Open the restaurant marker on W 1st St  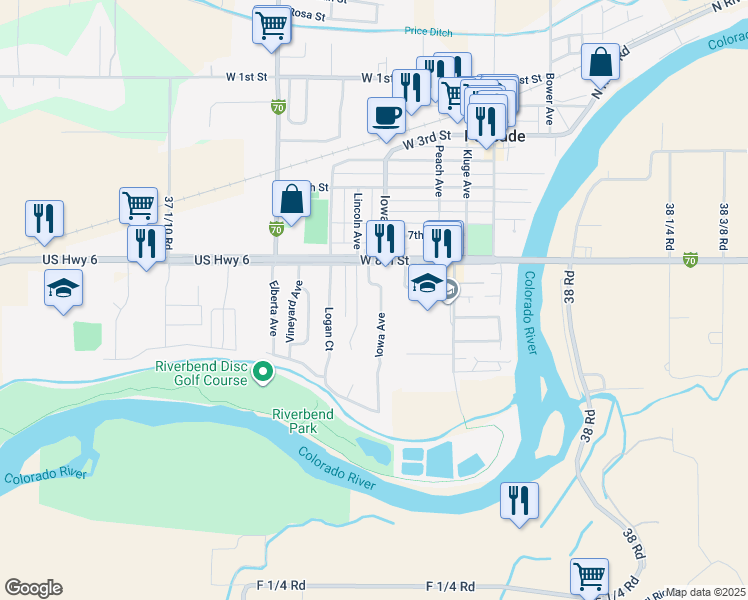click(x=411, y=88)
